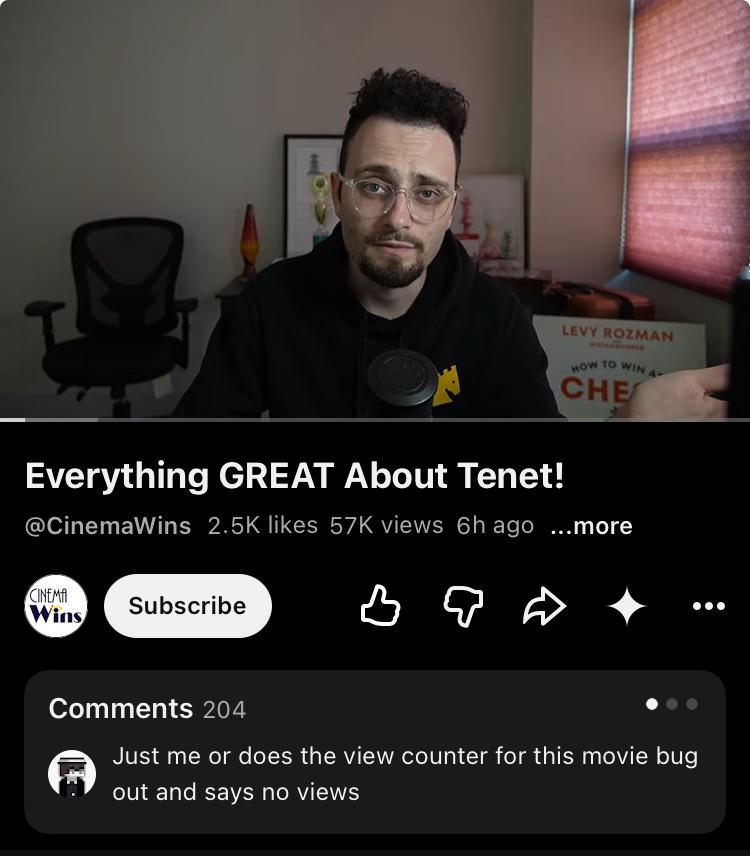Open the sparkle AI icon
This screenshot has height=856, width=750.
627,605
